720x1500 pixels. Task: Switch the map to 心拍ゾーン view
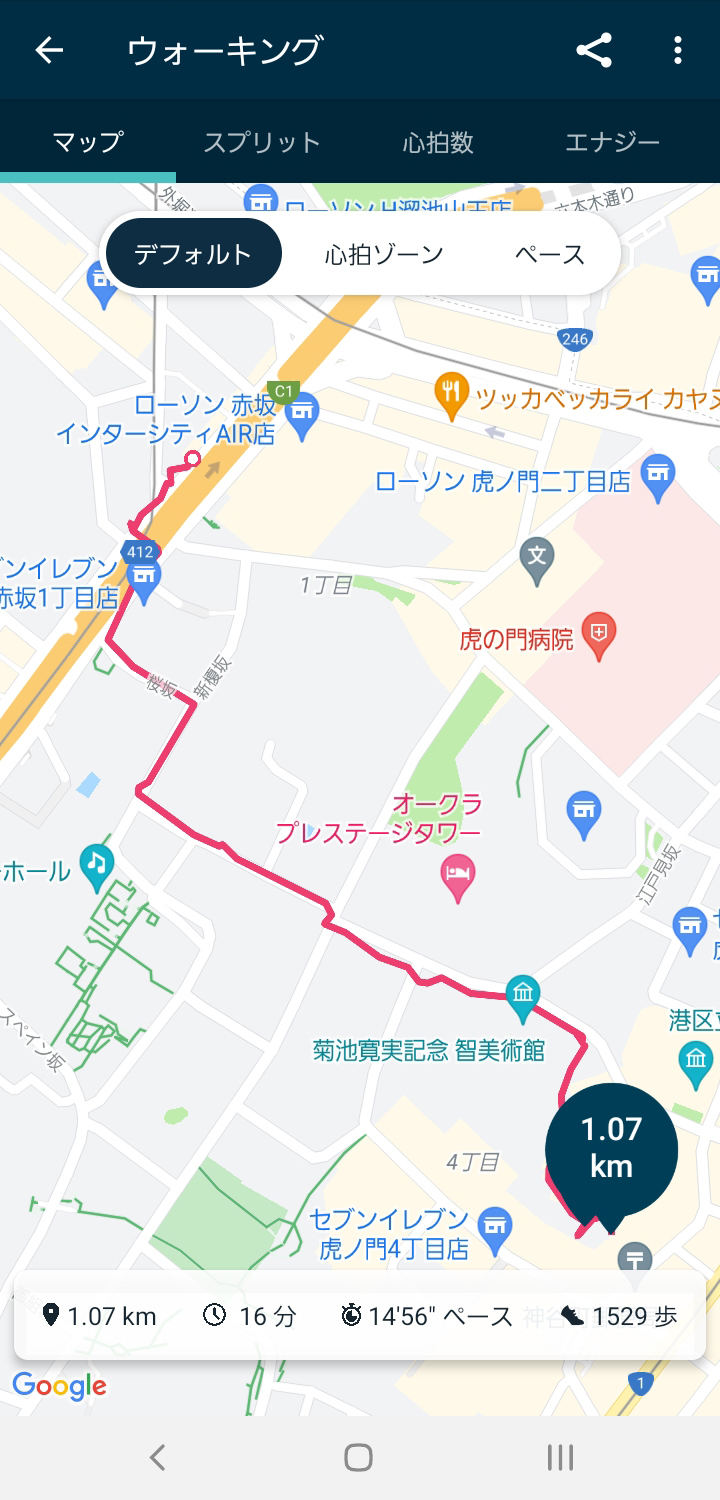click(384, 254)
